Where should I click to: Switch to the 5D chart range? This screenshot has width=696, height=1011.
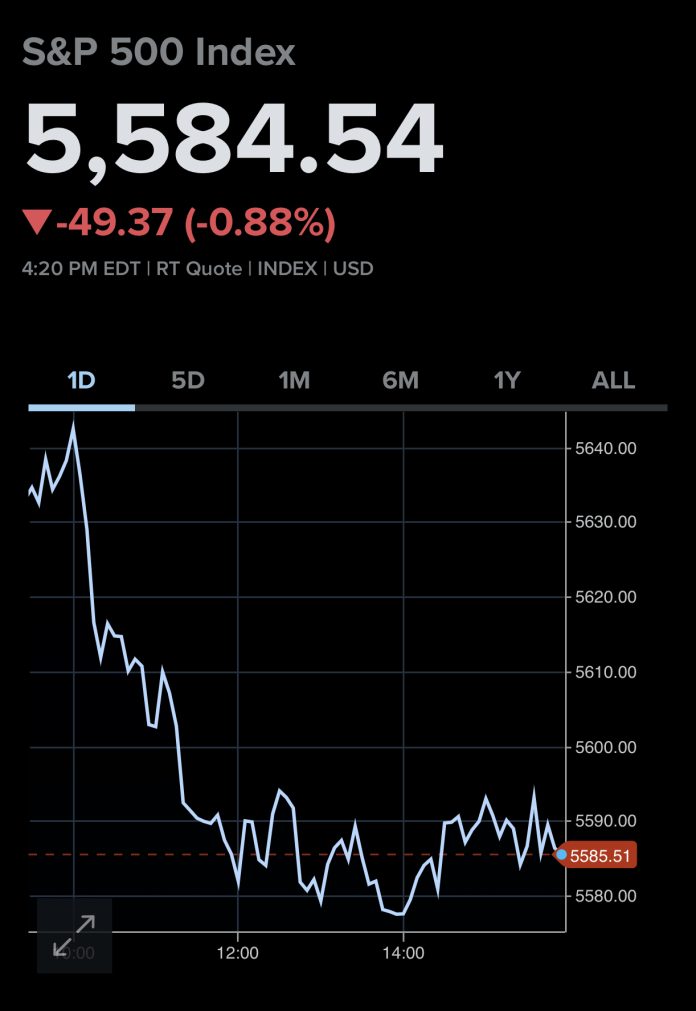188,381
